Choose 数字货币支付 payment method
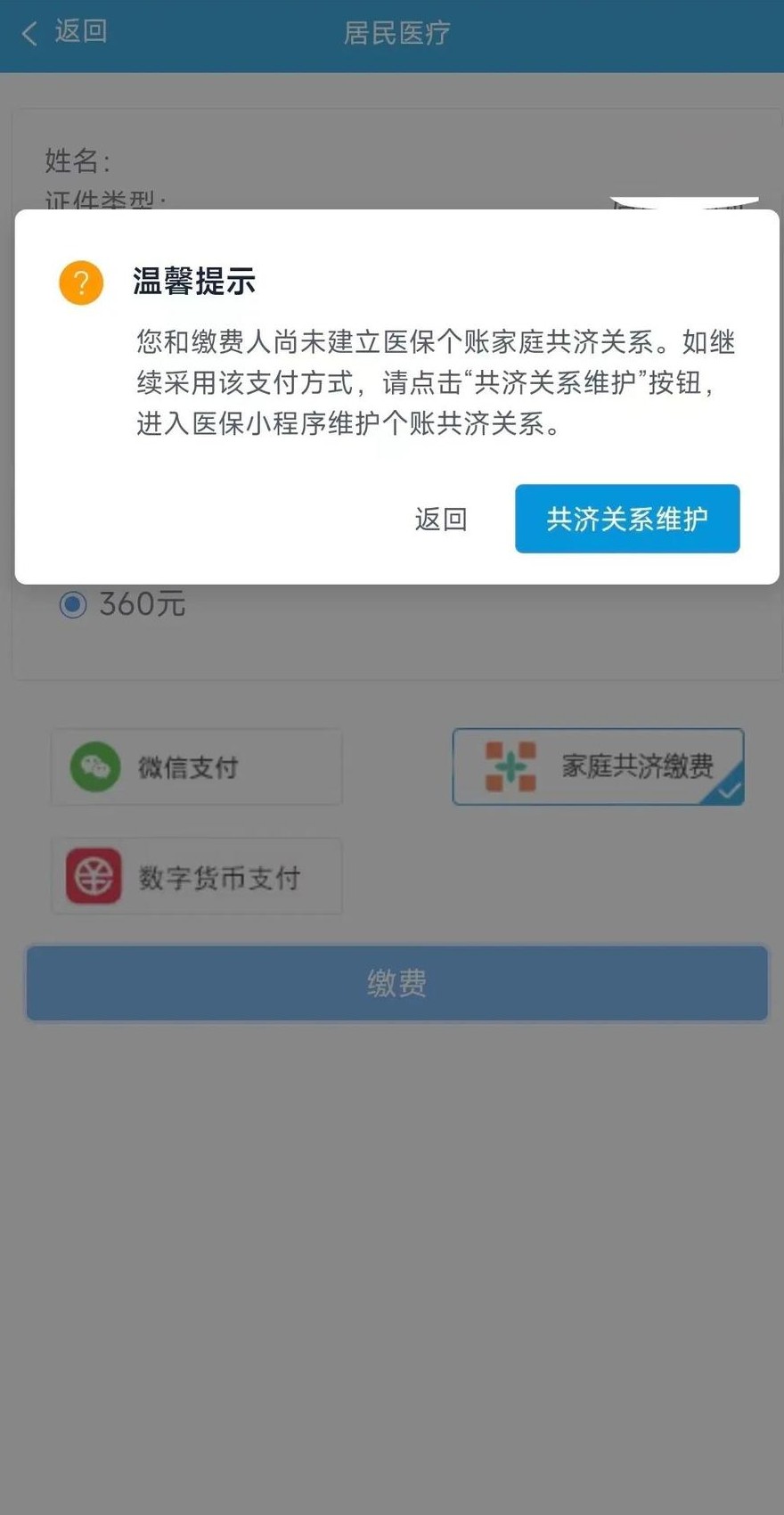Image resolution: width=784 pixels, height=1515 pixels. pos(197,876)
